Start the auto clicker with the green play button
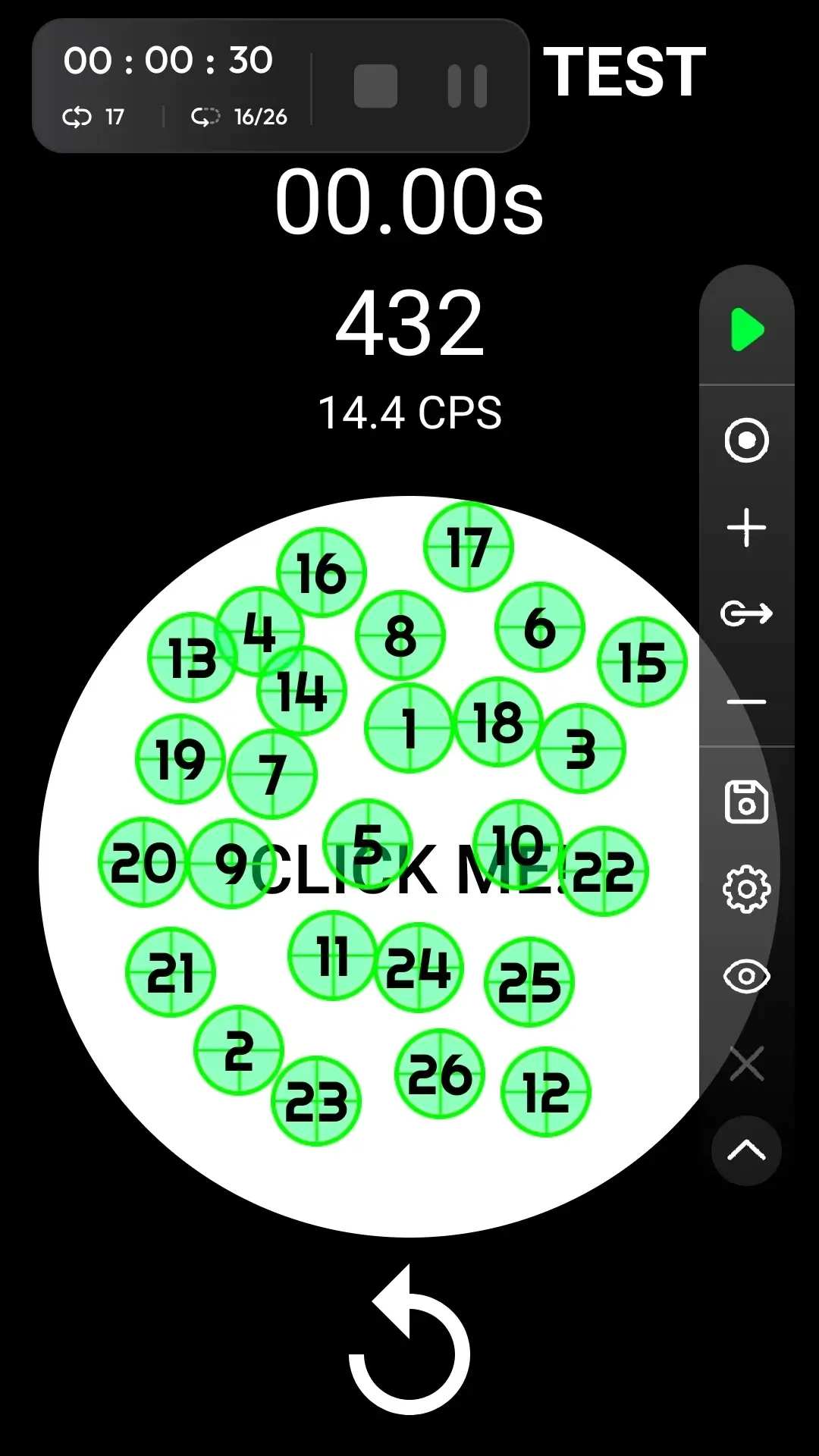819x1456 pixels. [x=747, y=330]
